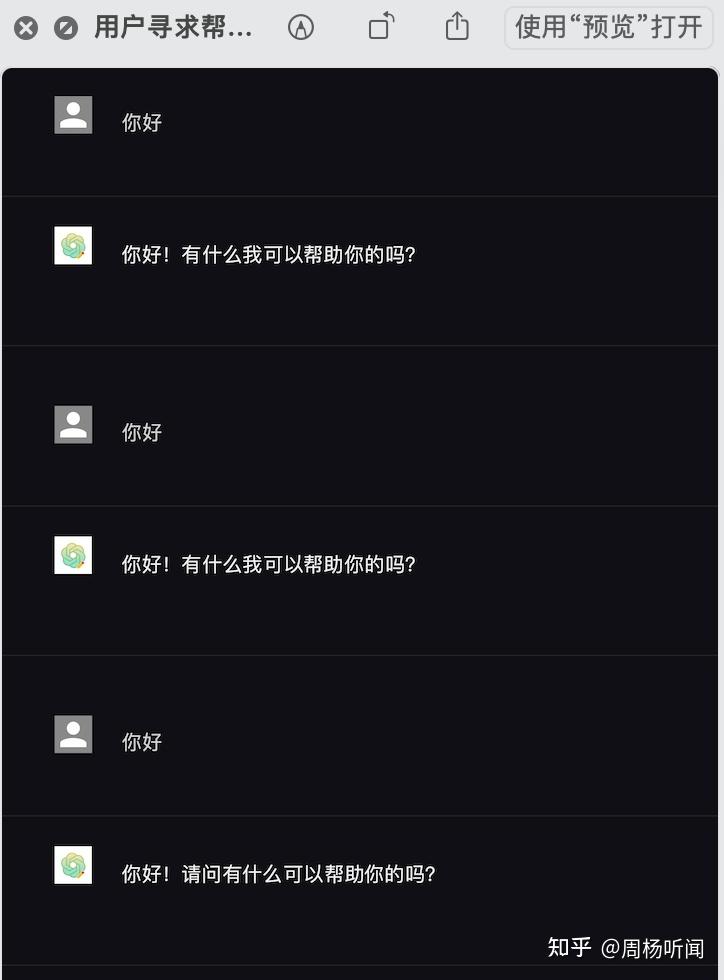Click the ChatGPT avatar beside the second reply

(72, 554)
